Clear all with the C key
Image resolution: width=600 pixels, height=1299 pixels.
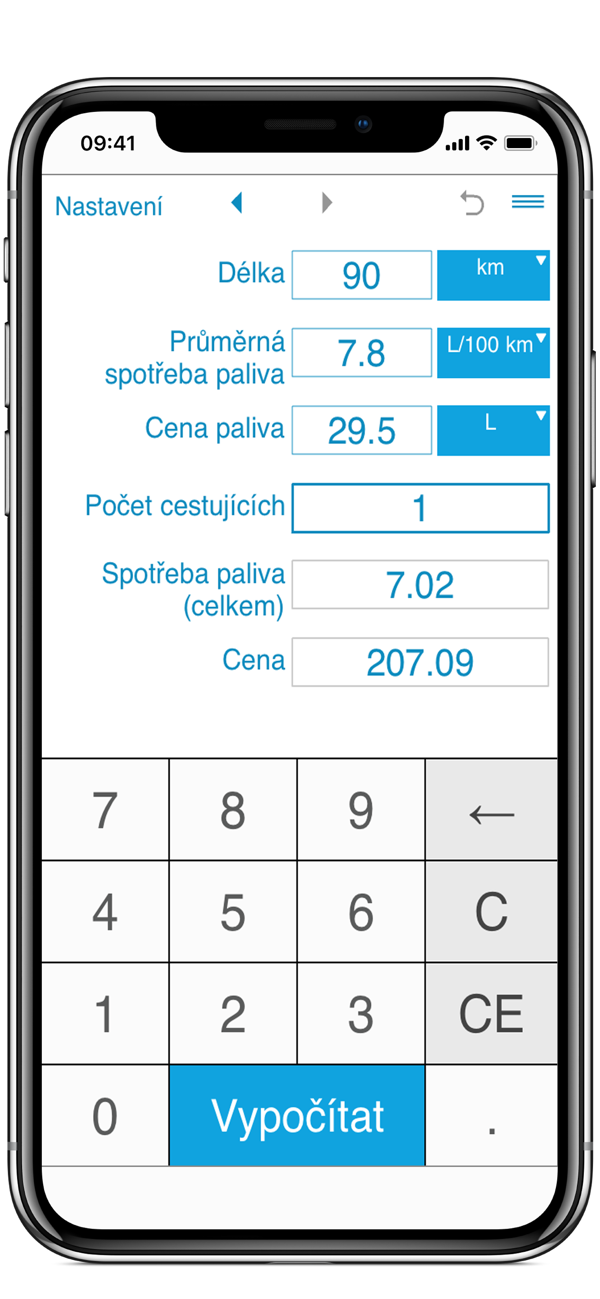click(x=491, y=912)
